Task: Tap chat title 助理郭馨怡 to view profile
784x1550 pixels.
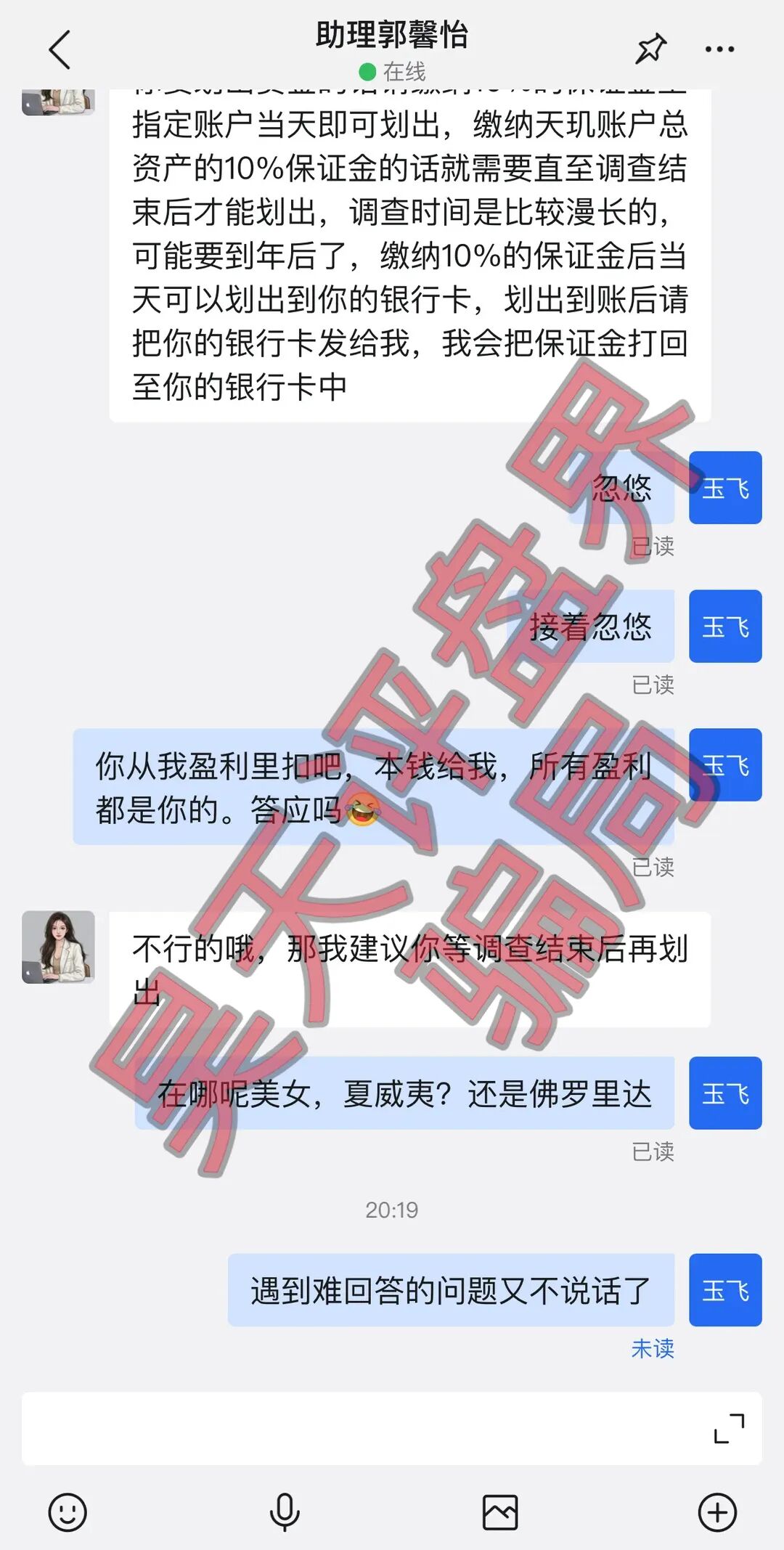Action: 392,35
